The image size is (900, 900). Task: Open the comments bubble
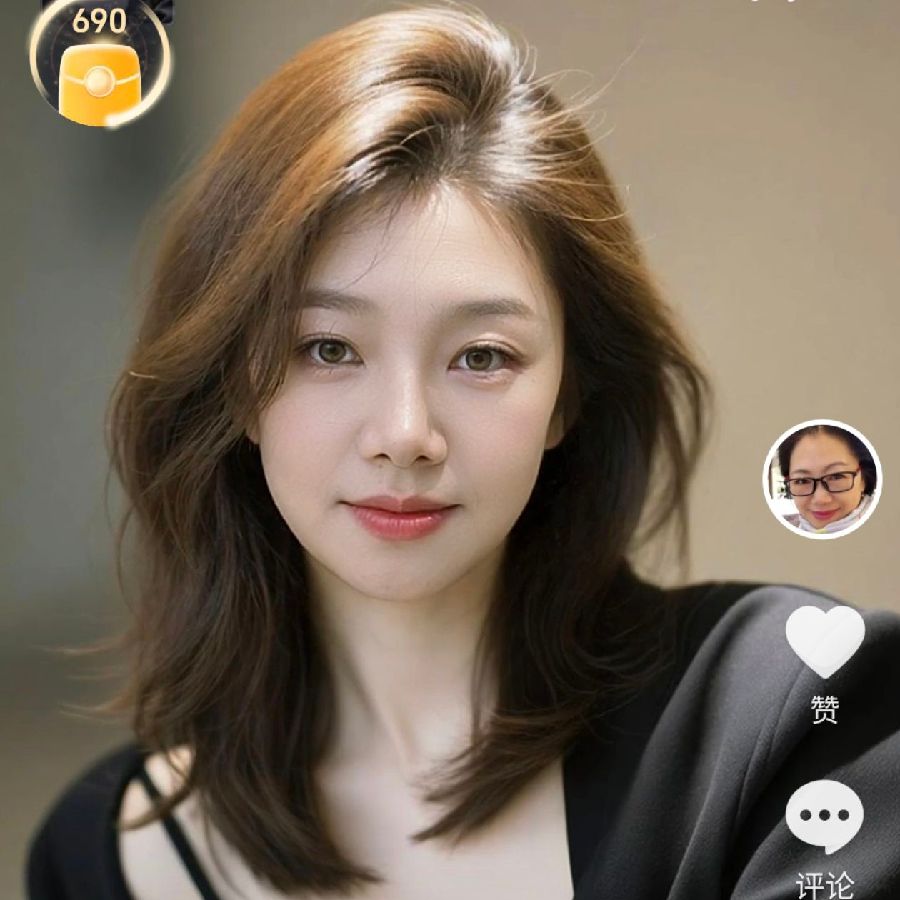tap(824, 817)
